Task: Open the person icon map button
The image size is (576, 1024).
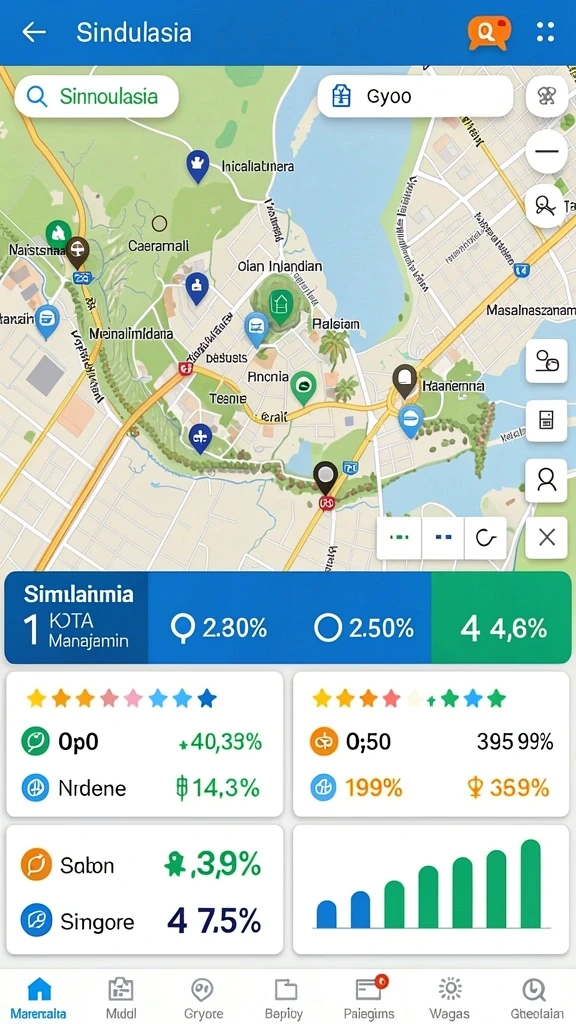Action: pos(547,480)
